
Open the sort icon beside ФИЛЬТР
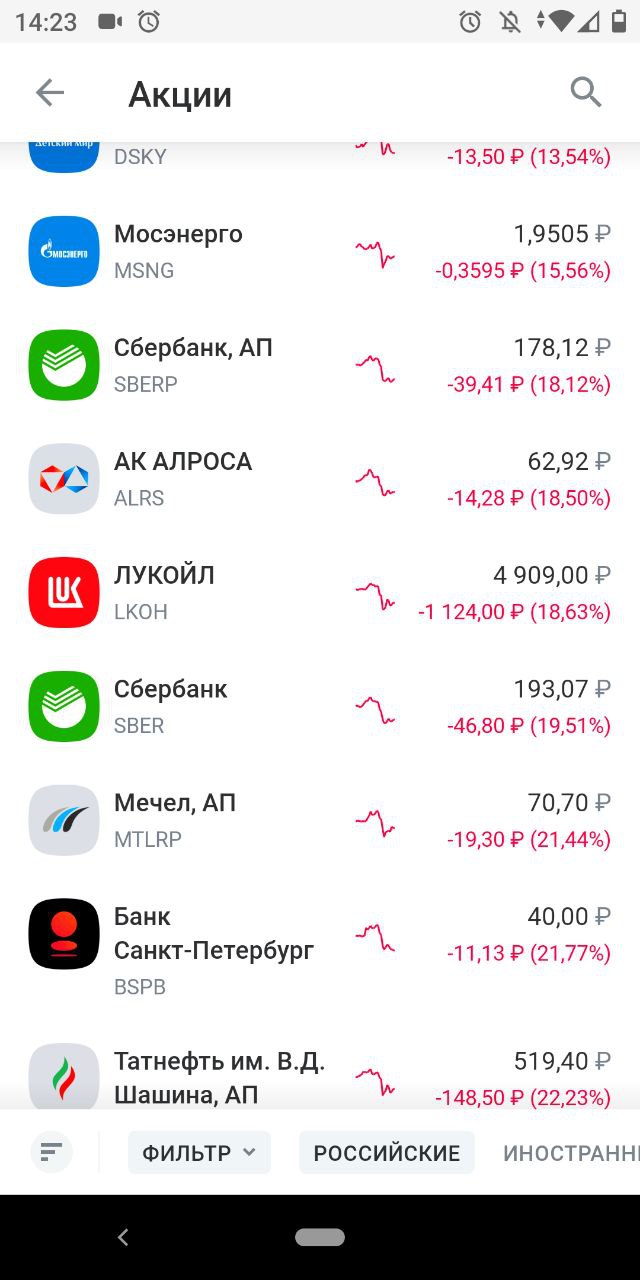[51, 1152]
